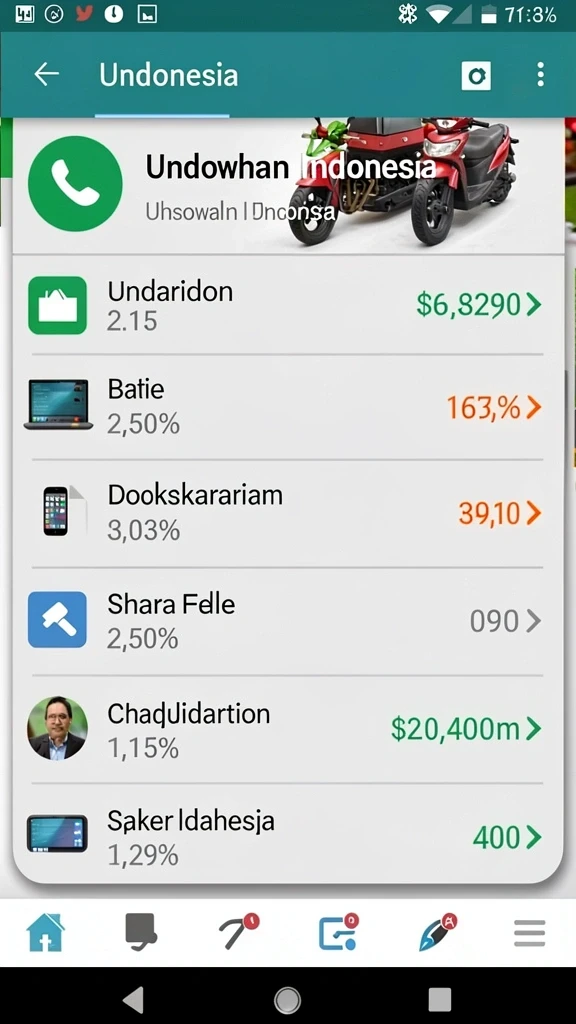The width and height of the screenshot is (576, 1024).
Task: Open the Shara Felle row
Action: click(287, 620)
